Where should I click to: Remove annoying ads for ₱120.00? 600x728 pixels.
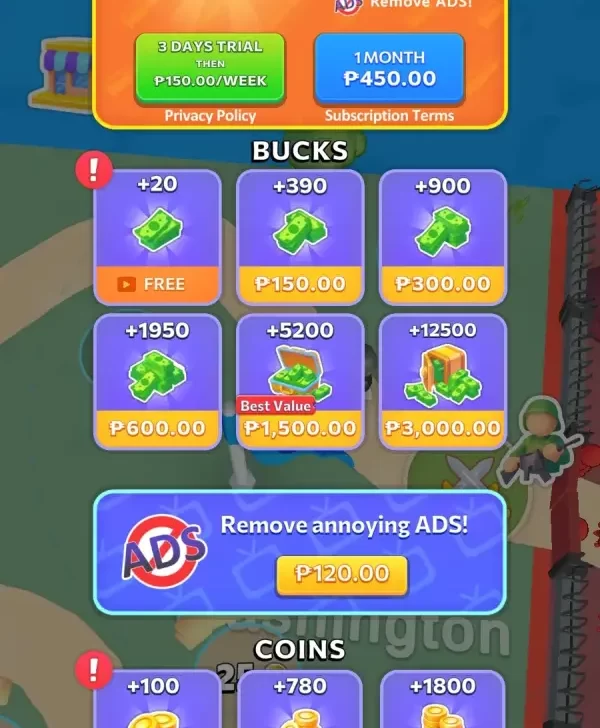pyautogui.click(x=342, y=574)
